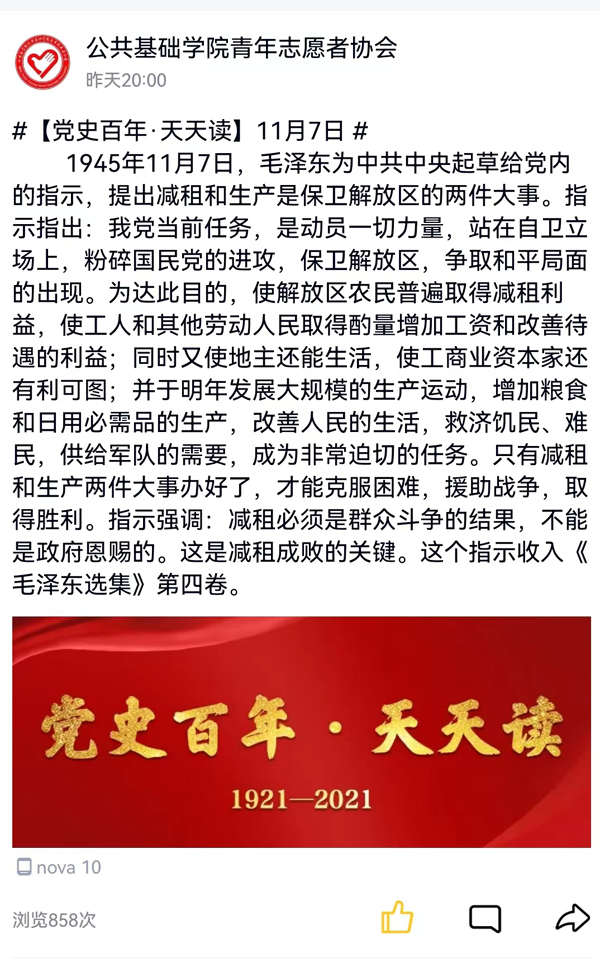Like this post with thumbs-up
600x963 pixels.
click(397, 917)
